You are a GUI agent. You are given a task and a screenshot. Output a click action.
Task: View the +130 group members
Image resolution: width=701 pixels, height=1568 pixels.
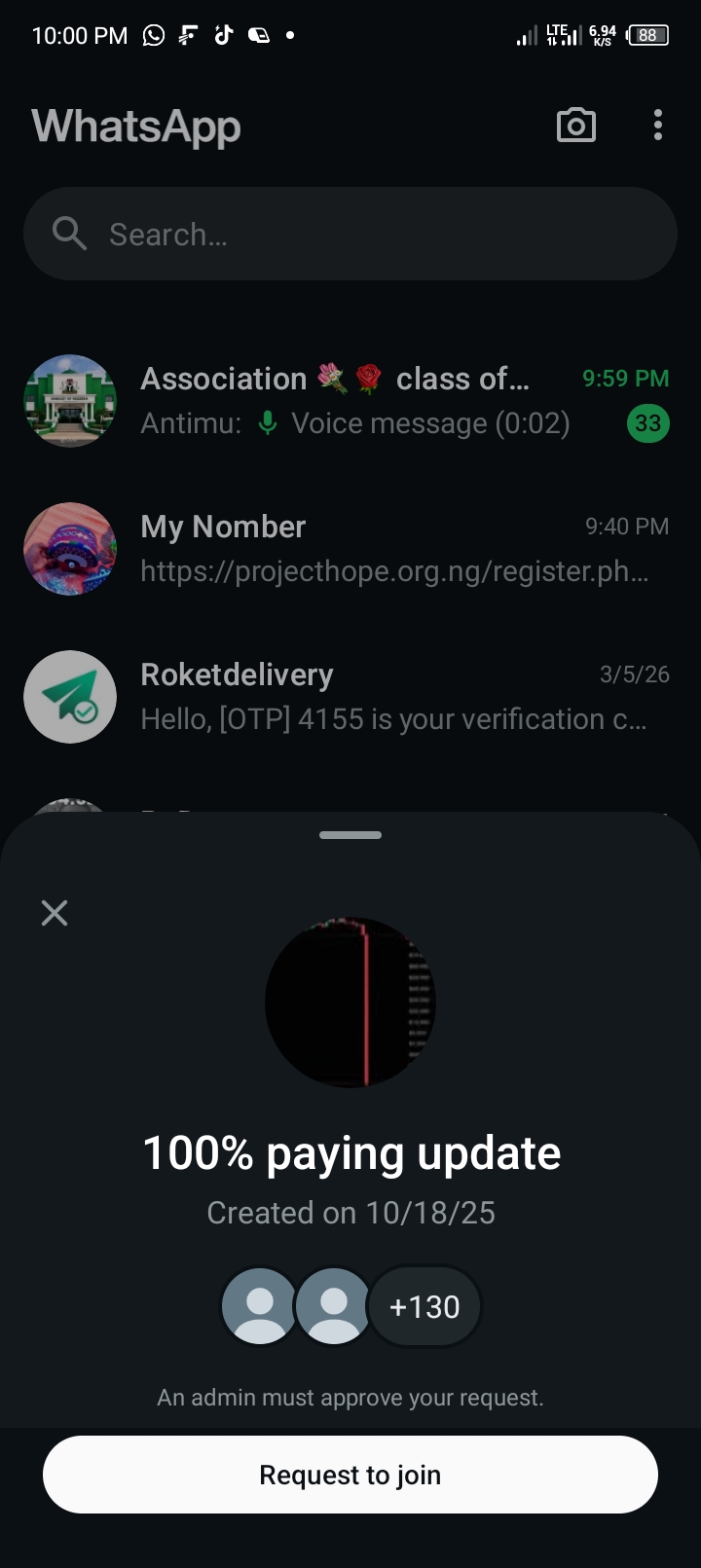pyautogui.click(x=424, y=1306)
